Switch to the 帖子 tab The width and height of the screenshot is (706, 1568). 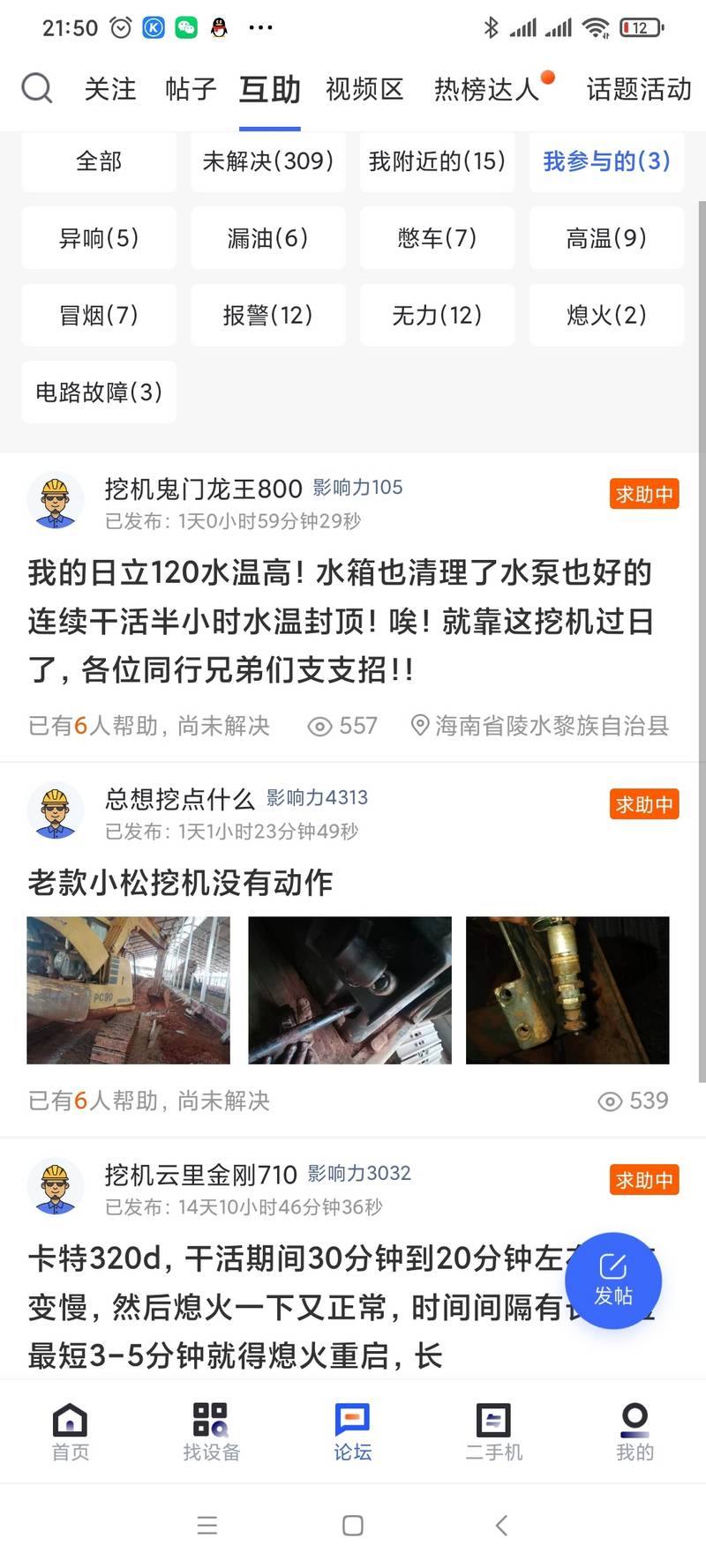pos(191,89)
